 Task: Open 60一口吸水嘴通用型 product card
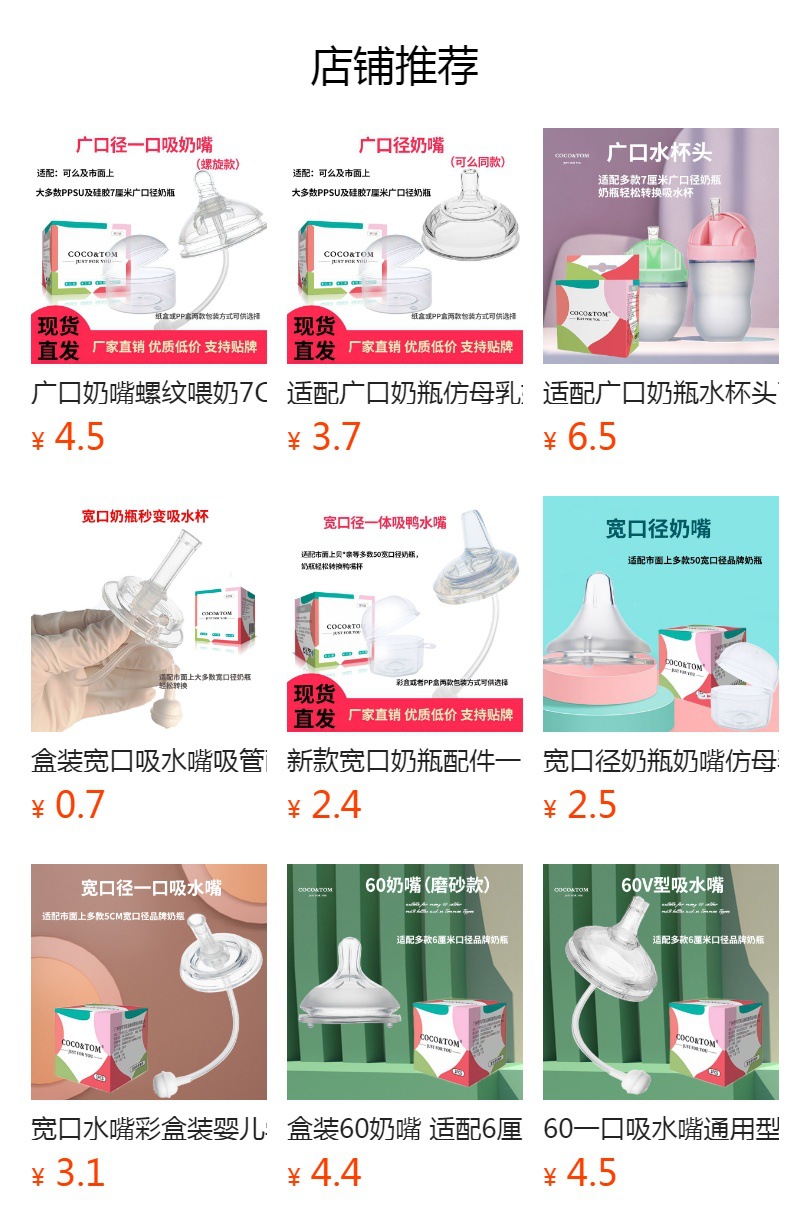coord(661,982)
